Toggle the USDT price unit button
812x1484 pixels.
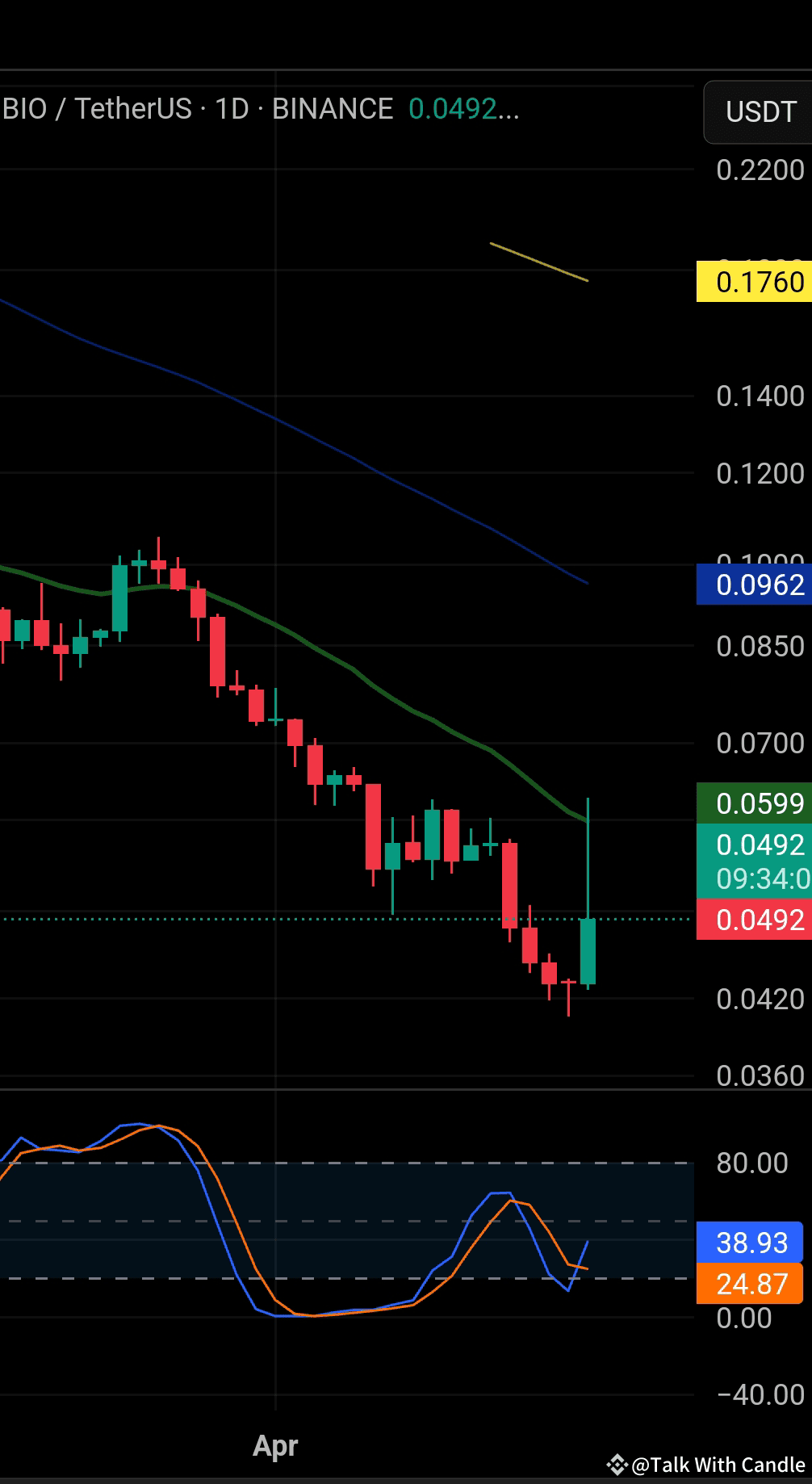pos(761,112)
